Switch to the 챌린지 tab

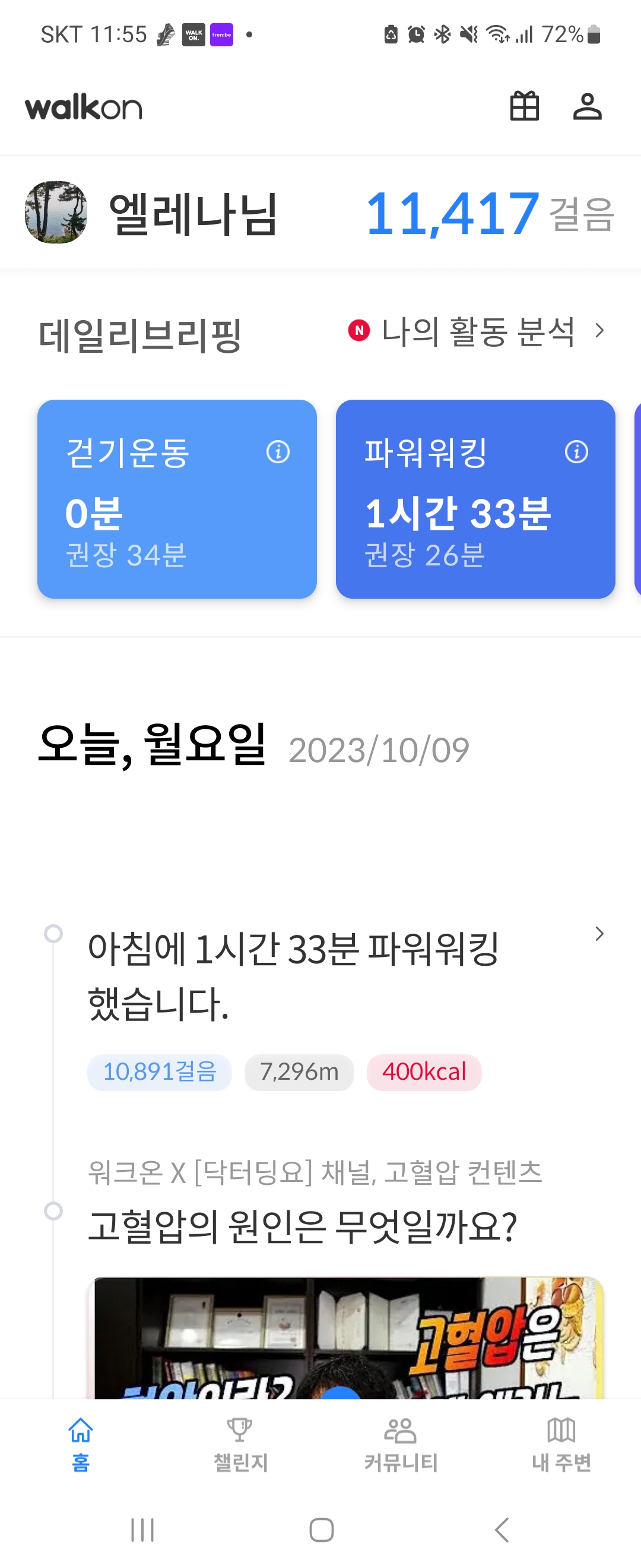tap(240, 1444)
